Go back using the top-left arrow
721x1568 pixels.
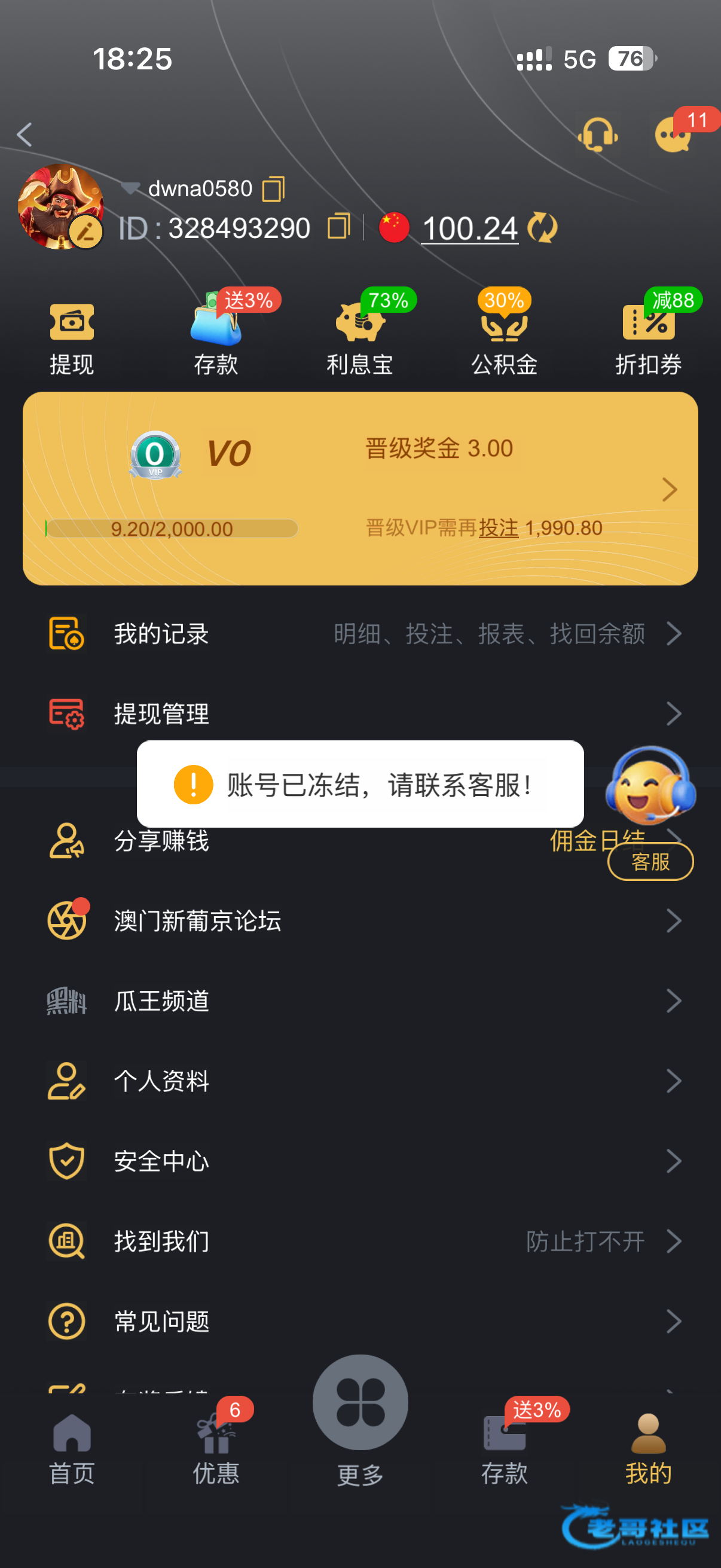pos(25,135)
